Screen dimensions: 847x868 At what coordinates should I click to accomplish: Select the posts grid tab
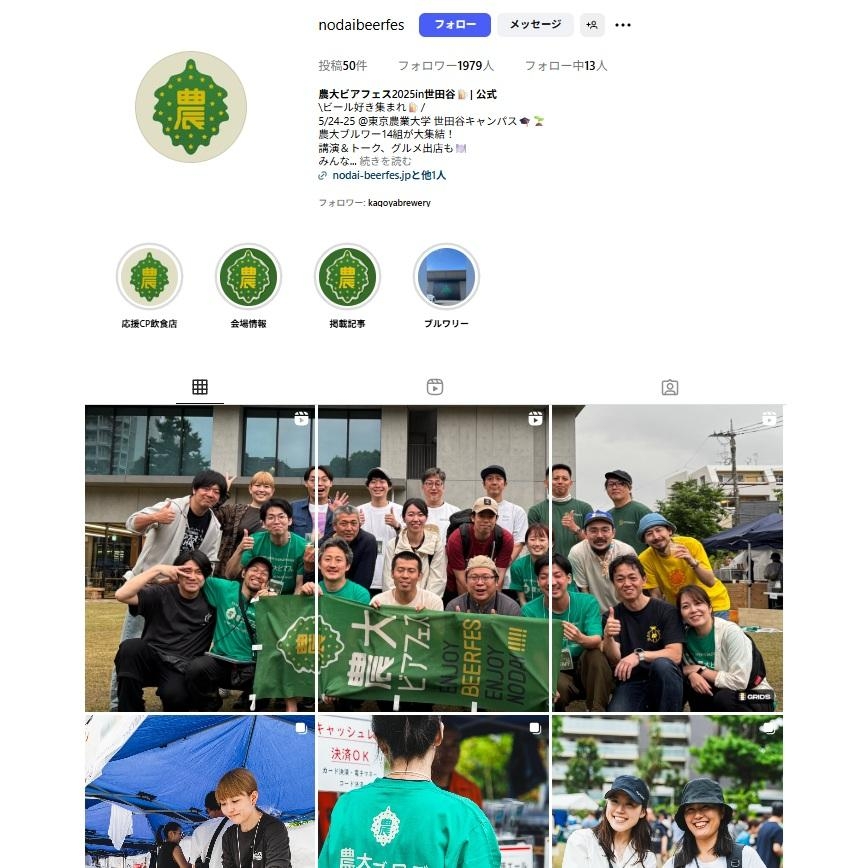200,387
